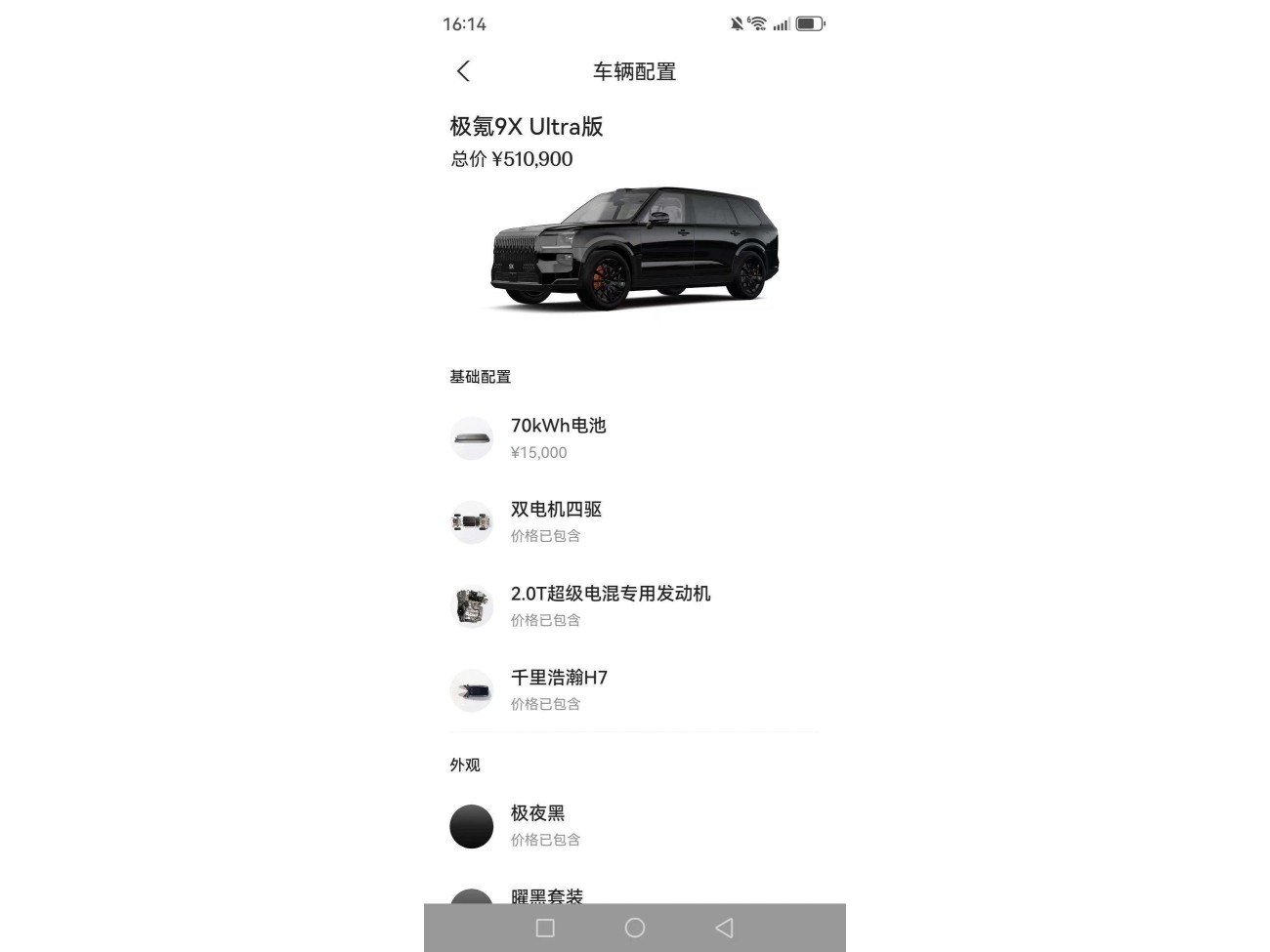Image resolution: width=1270 pixels, height=952 pixels.
Task: Open recent apps from the navigation bar
Action: tap(545, 928)
